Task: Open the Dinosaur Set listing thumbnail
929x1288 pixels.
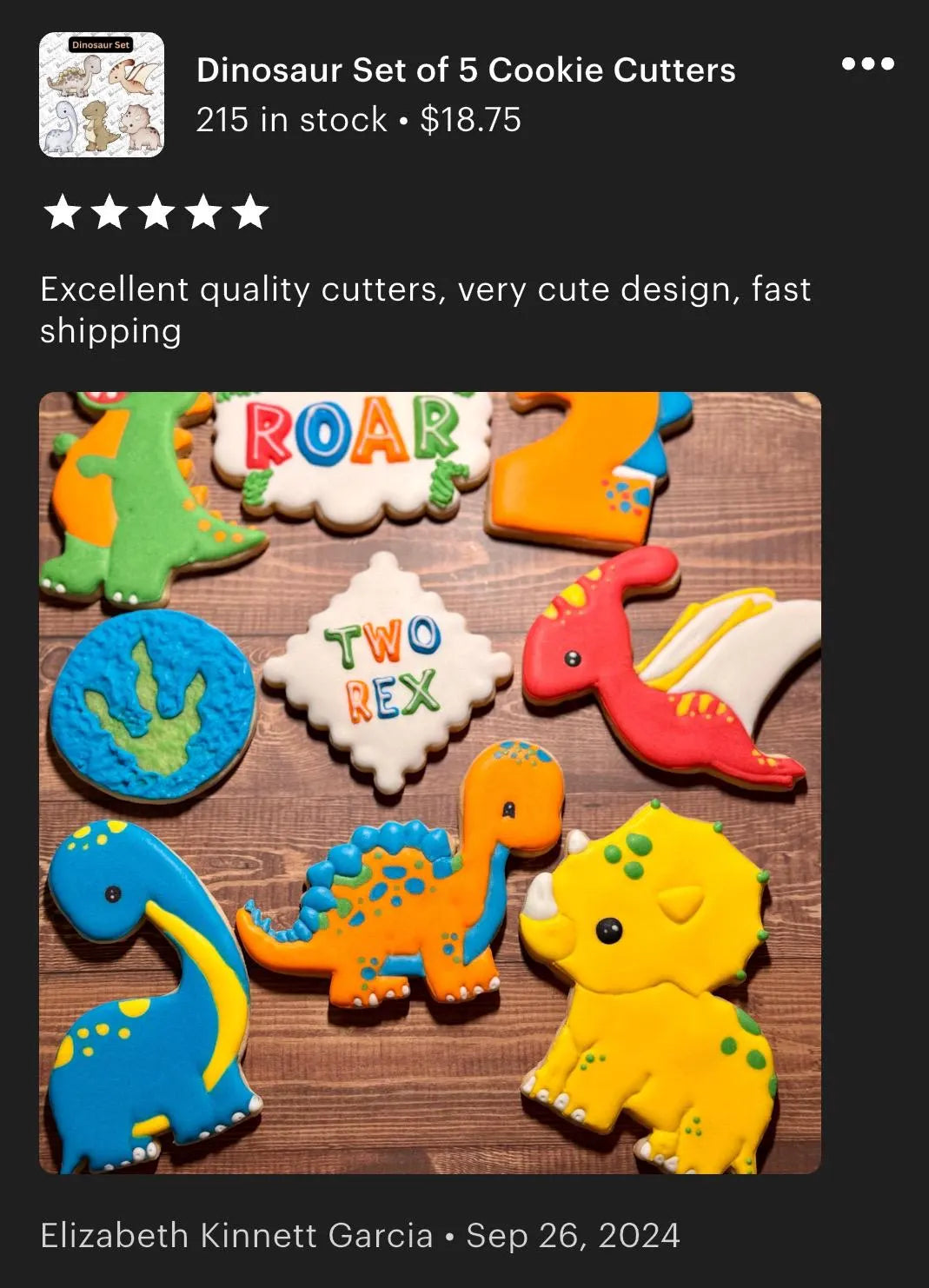Action: 102,95
